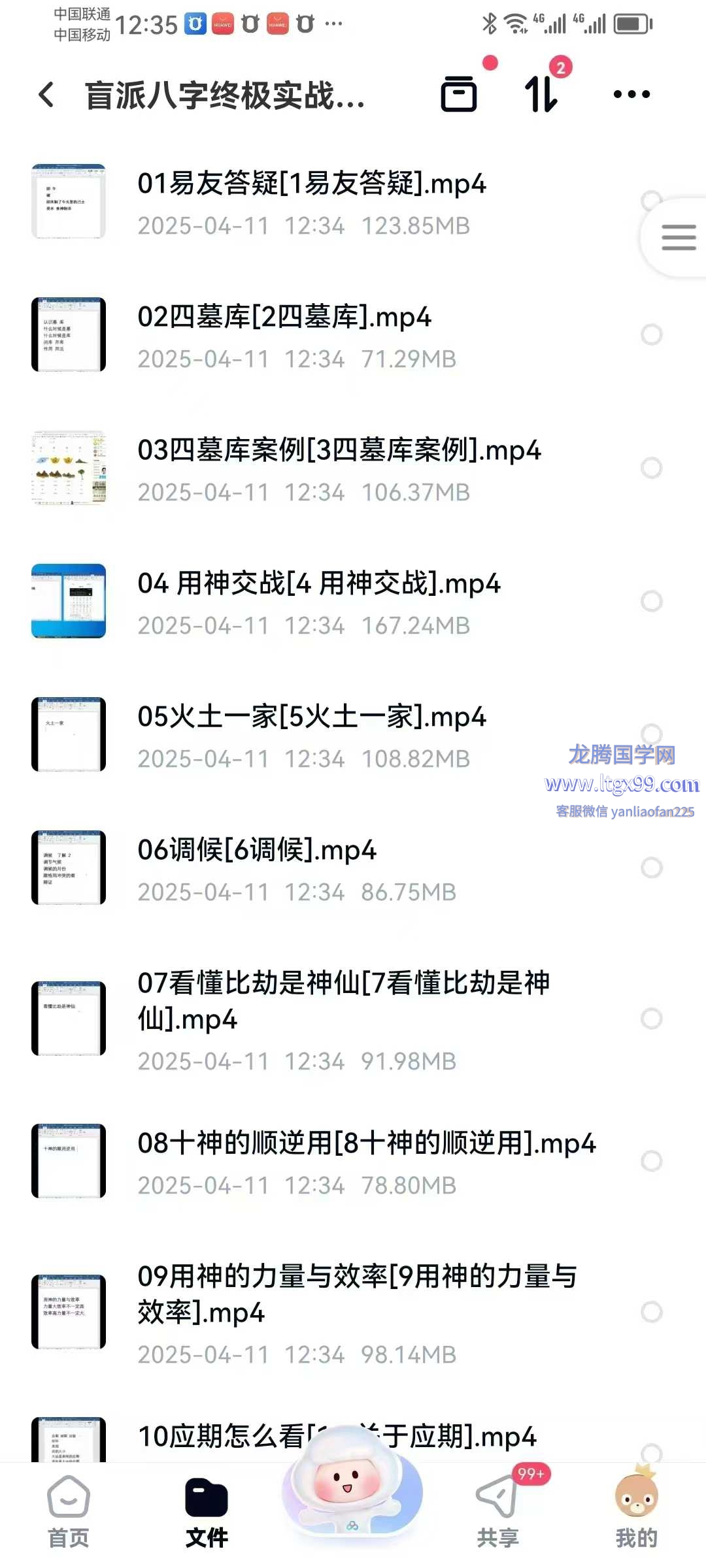Image resolution: width=706 pixels, height=1568 pixels.
Task: Open the three-dot overflow menu
Action: (631, 94)
